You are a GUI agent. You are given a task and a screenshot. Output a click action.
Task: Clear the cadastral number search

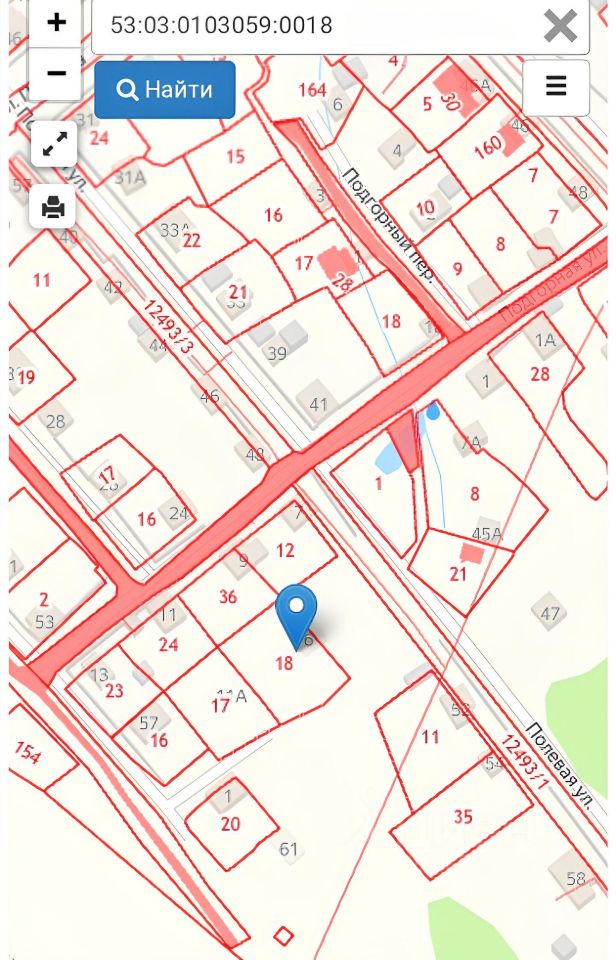click(x=560, y=25)
